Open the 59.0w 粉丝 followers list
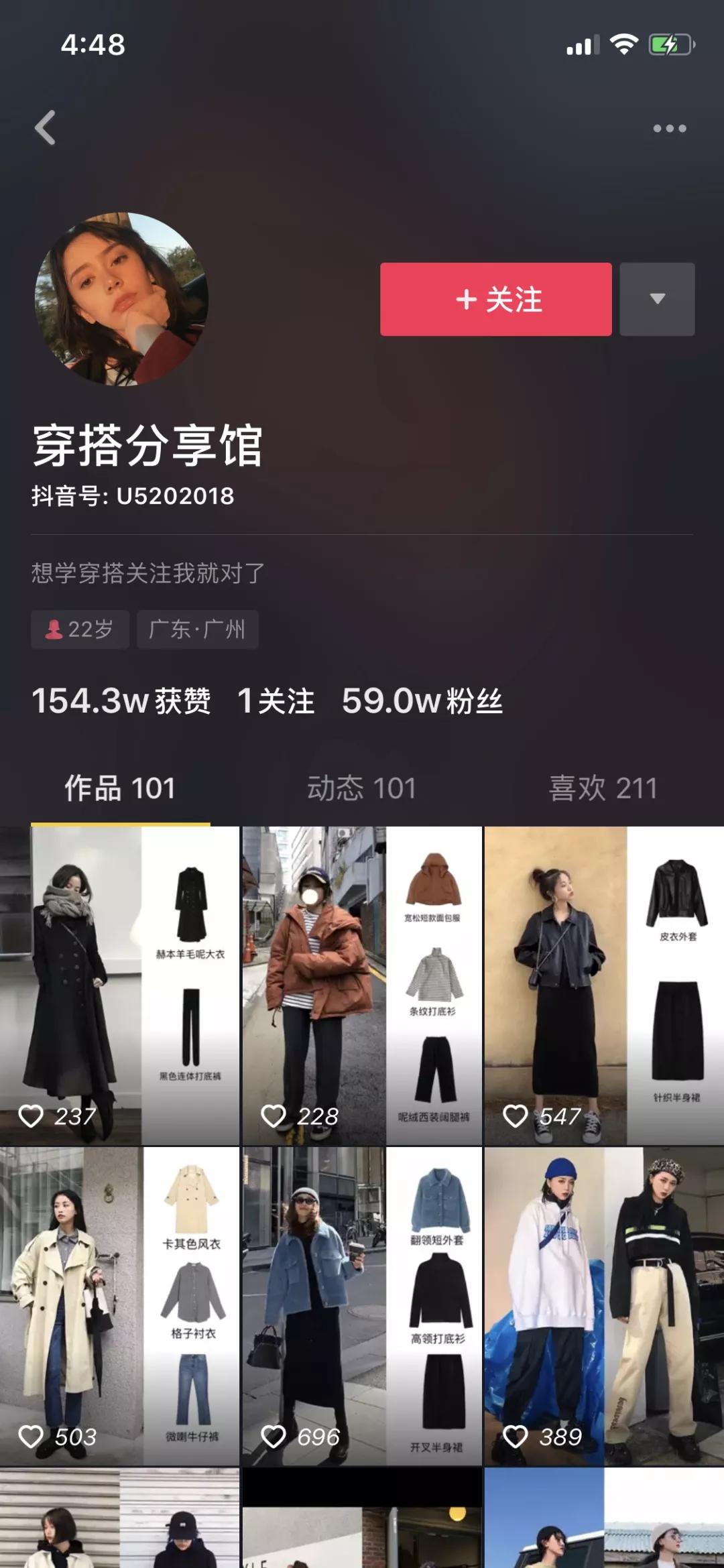The image size is (724, 1568). 422,701
